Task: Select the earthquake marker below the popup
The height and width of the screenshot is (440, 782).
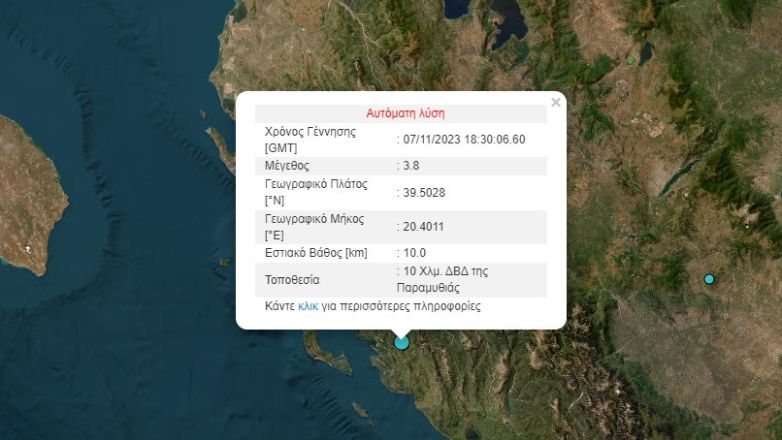Action: coord(402,342)
